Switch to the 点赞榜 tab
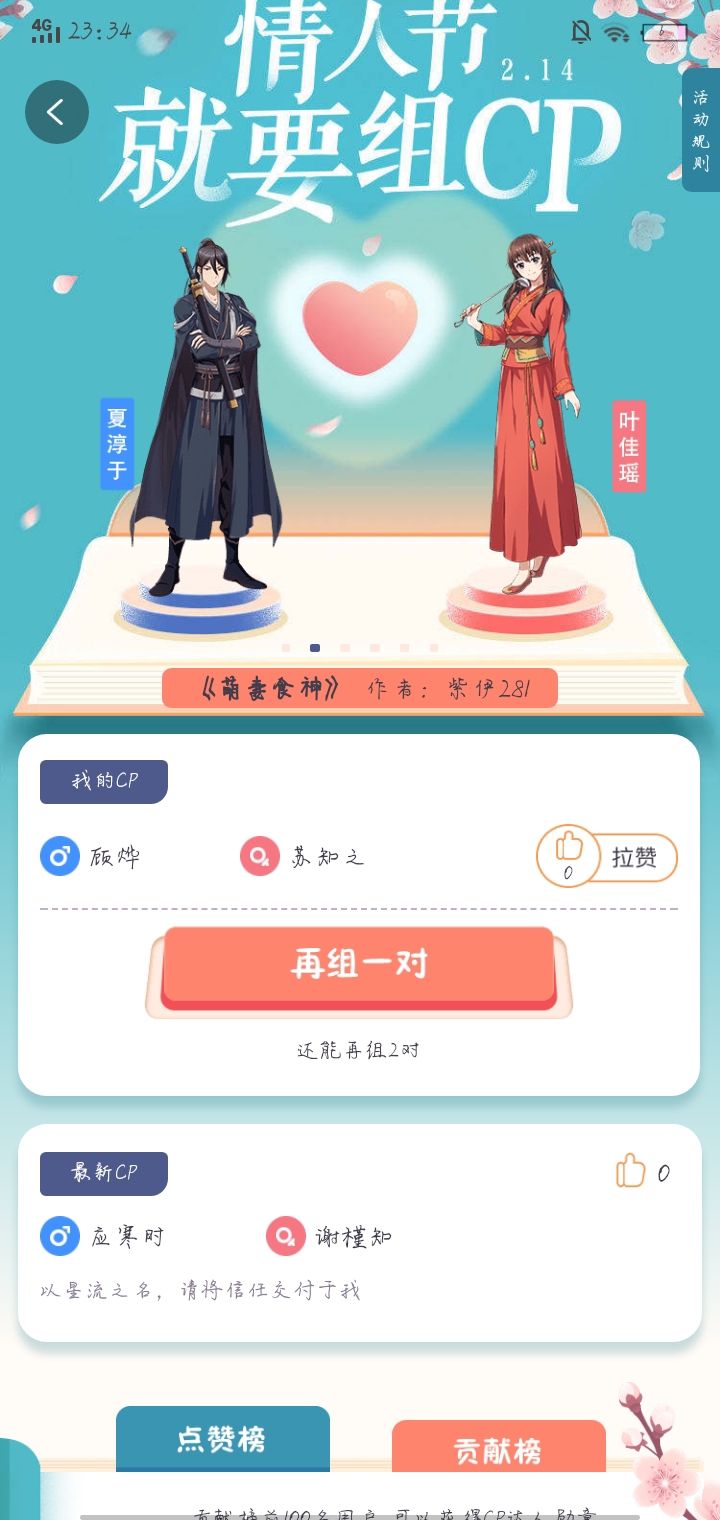The image size is (720, 1520). [223, 1439]
